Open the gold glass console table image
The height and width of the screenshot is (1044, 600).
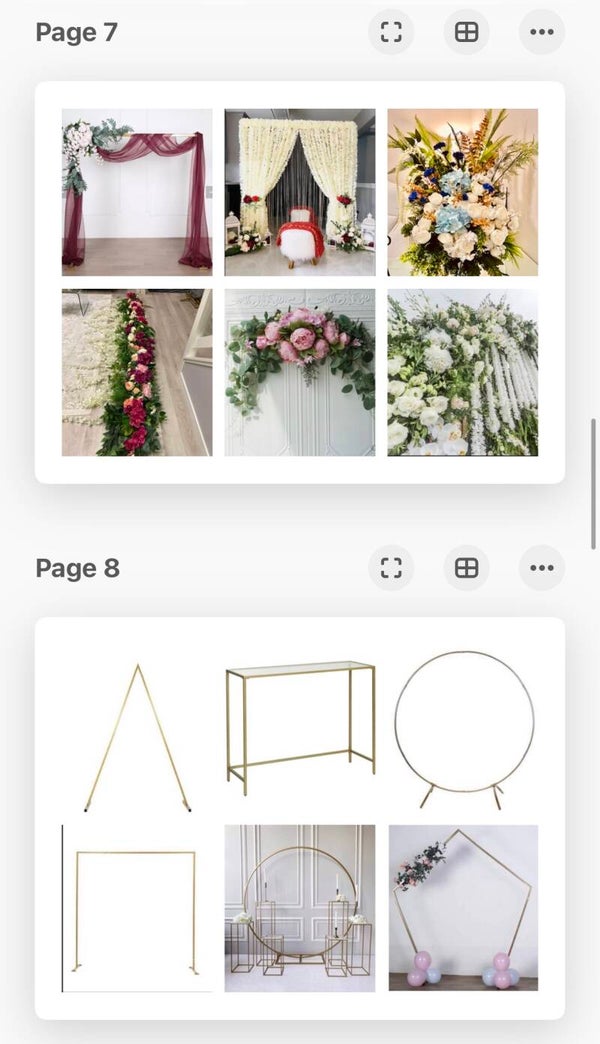click(x=300, y=728)
